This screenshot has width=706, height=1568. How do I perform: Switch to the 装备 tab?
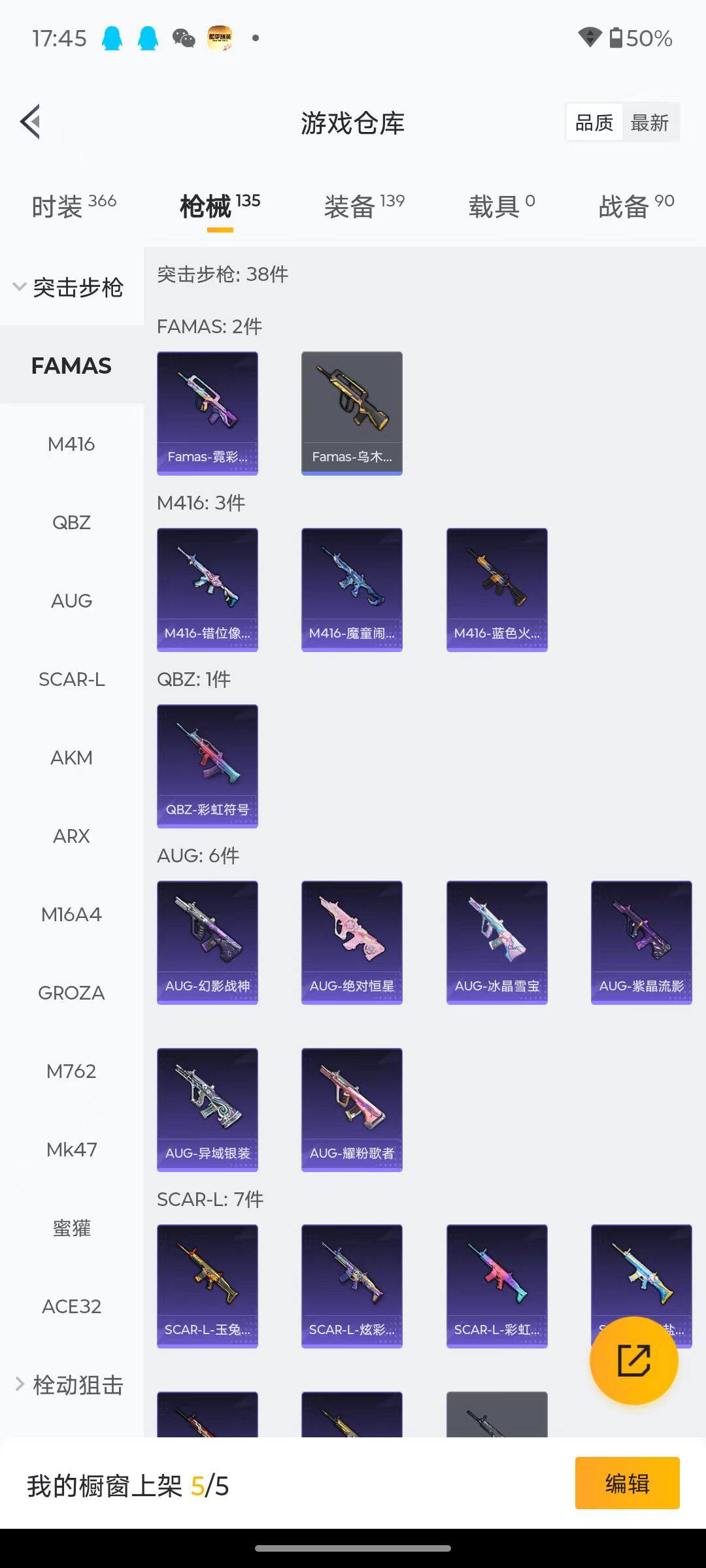[363, 206]
